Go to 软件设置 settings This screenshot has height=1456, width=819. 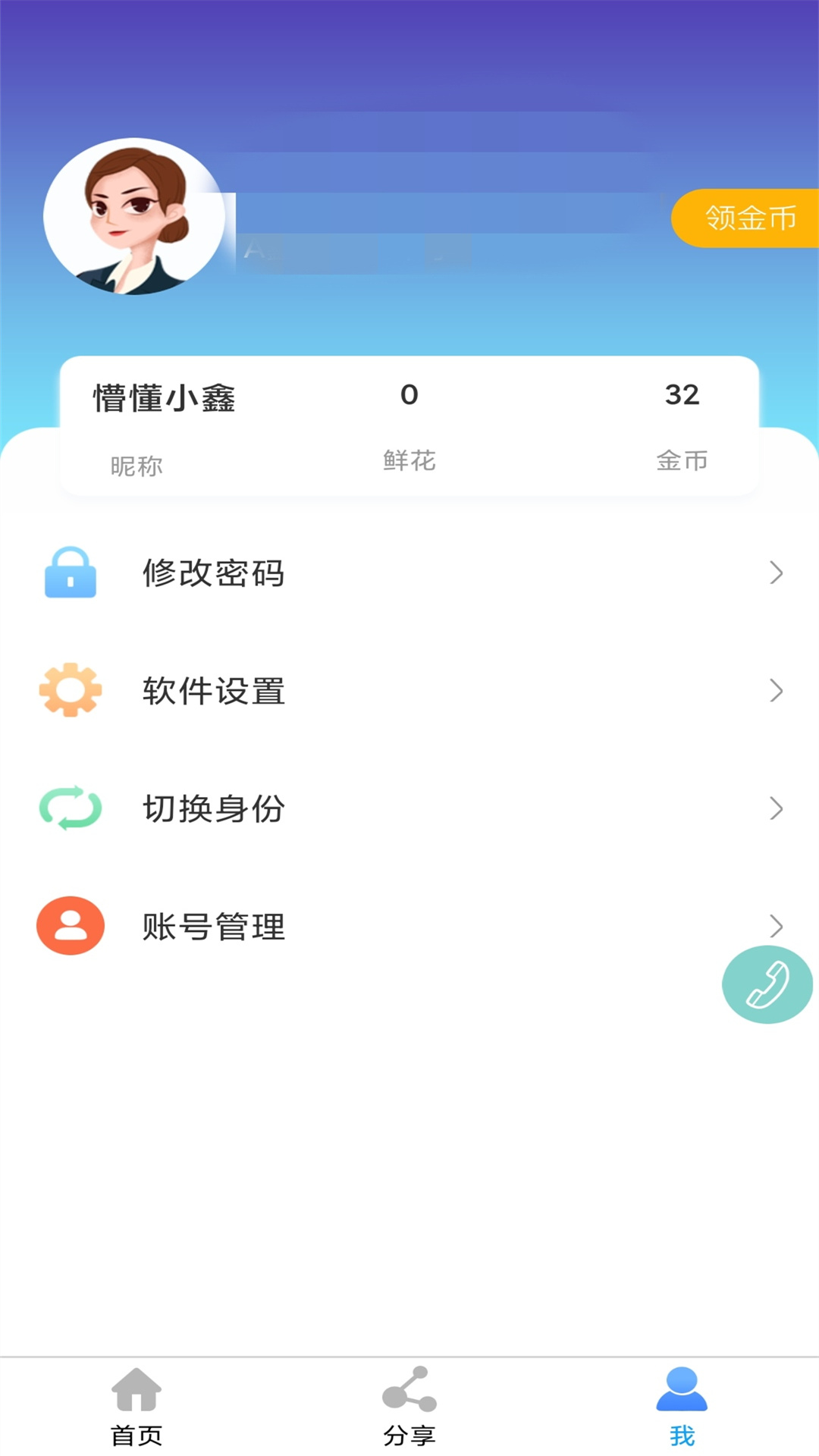[x=409, y=691]
